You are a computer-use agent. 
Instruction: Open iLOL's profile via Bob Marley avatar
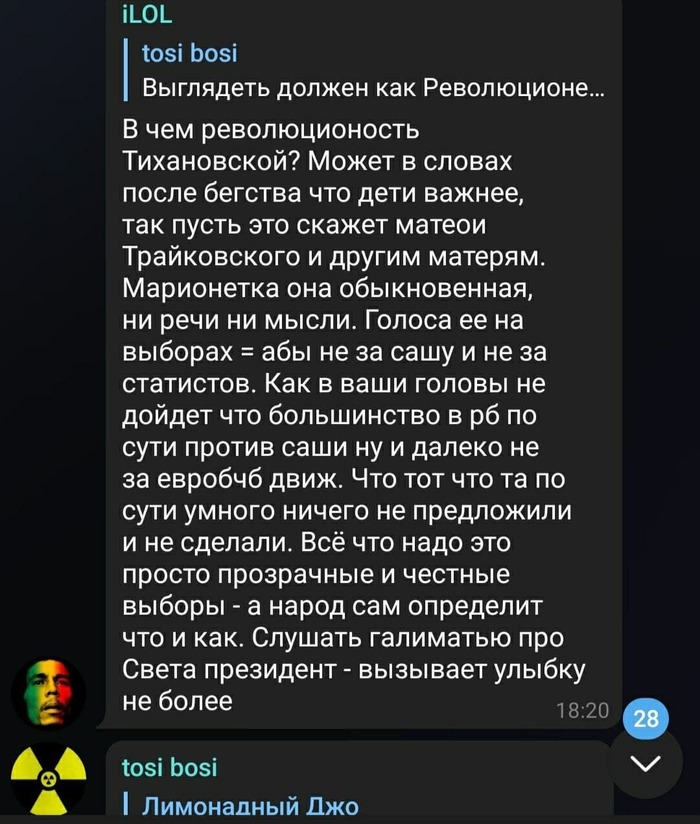click(49, 691)
